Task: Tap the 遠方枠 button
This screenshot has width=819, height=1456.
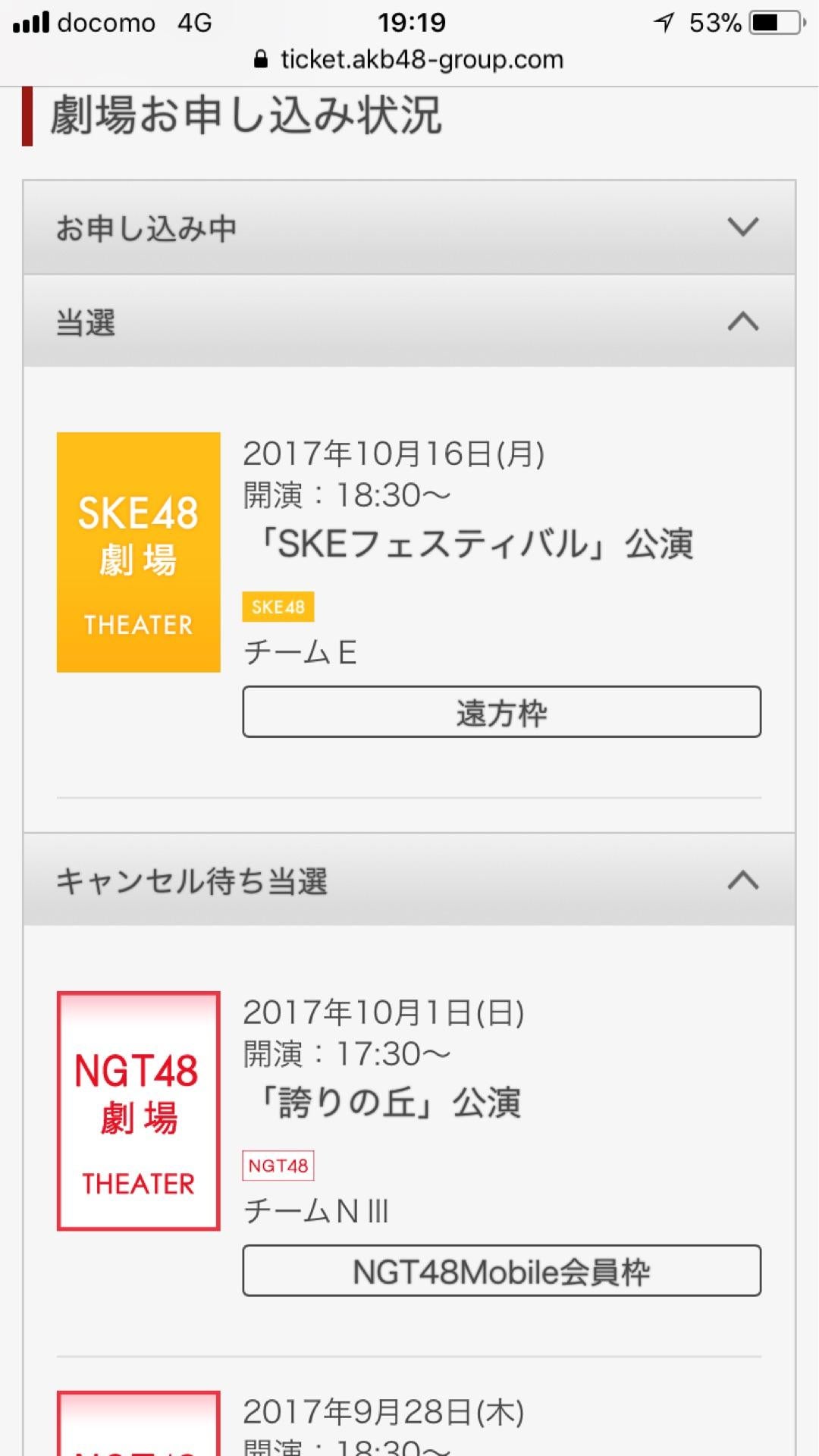Action: point(501,711)
